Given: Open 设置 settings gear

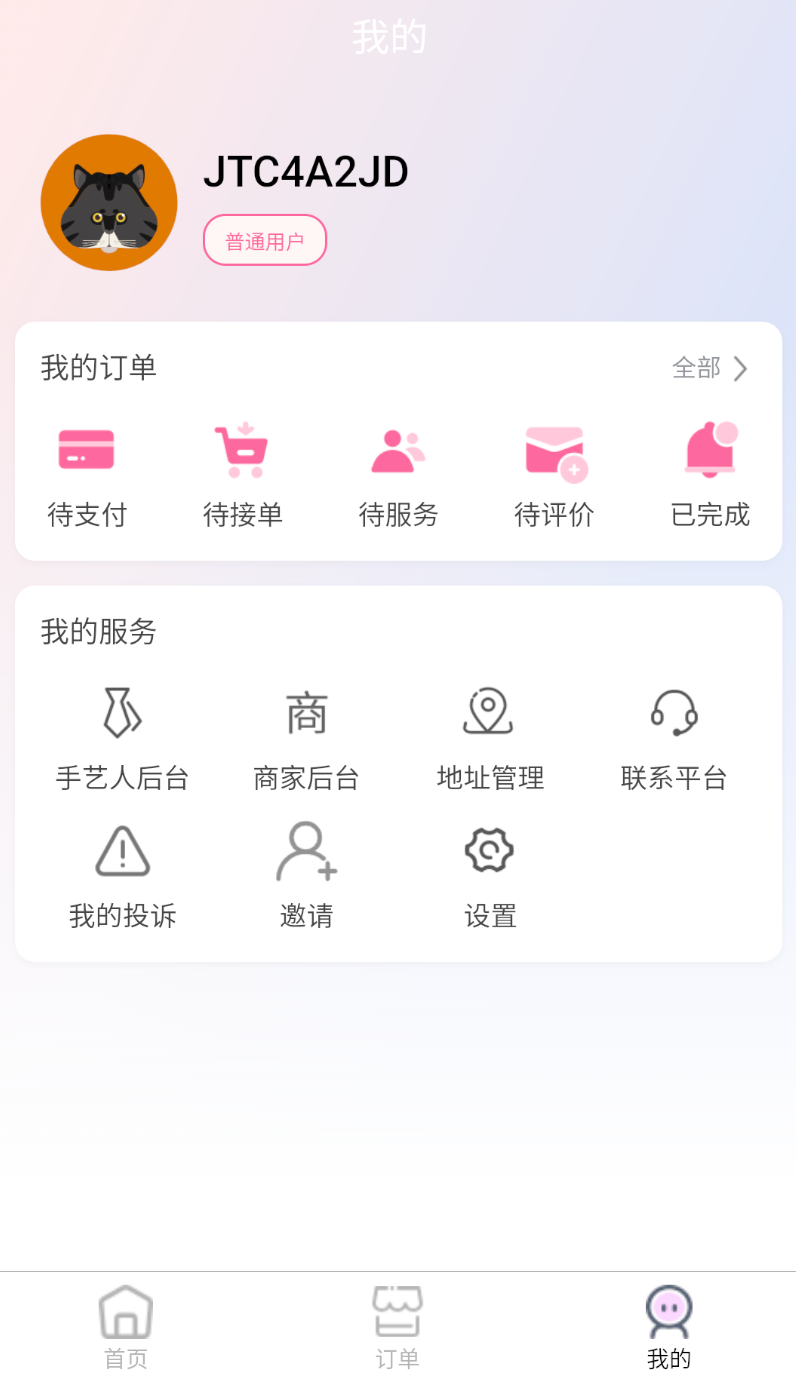Looking at the screenshot, I should pos(490,875).
